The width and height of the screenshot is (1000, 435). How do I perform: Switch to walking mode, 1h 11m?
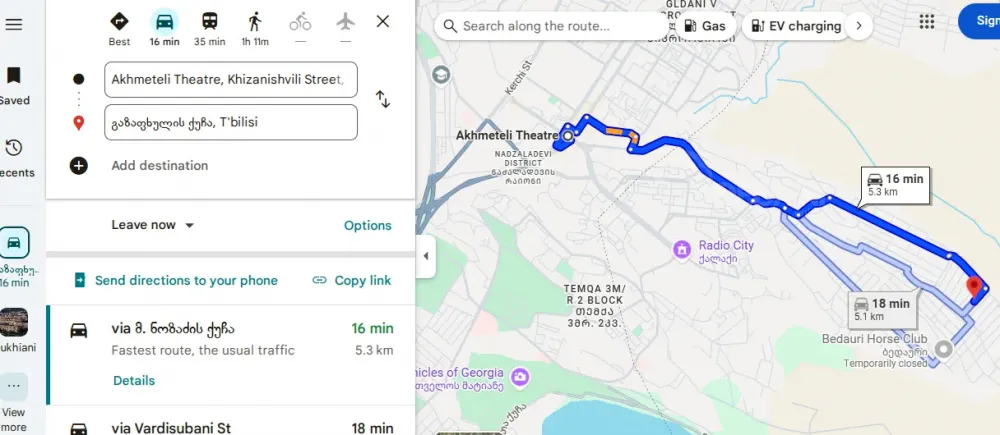[x=255, y=27]
